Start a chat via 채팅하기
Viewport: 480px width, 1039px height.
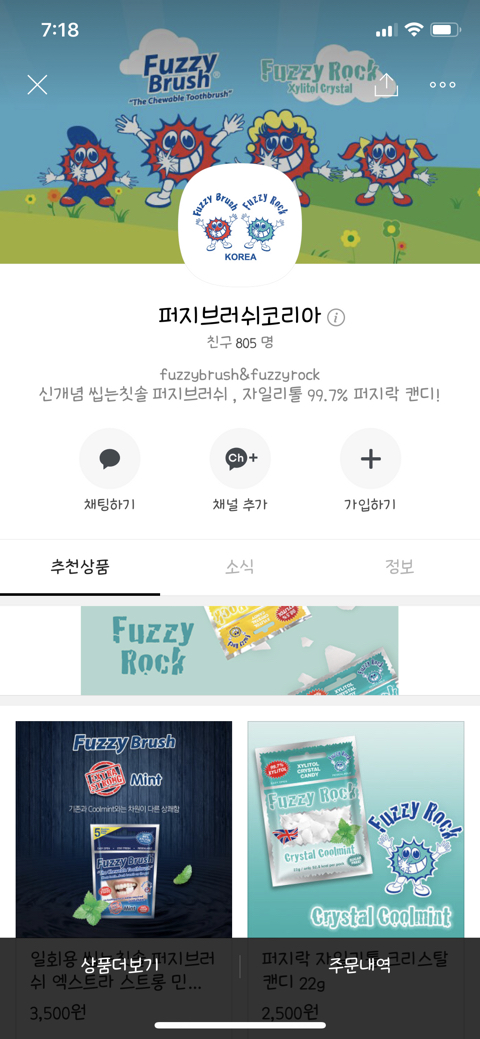point(109,459)
